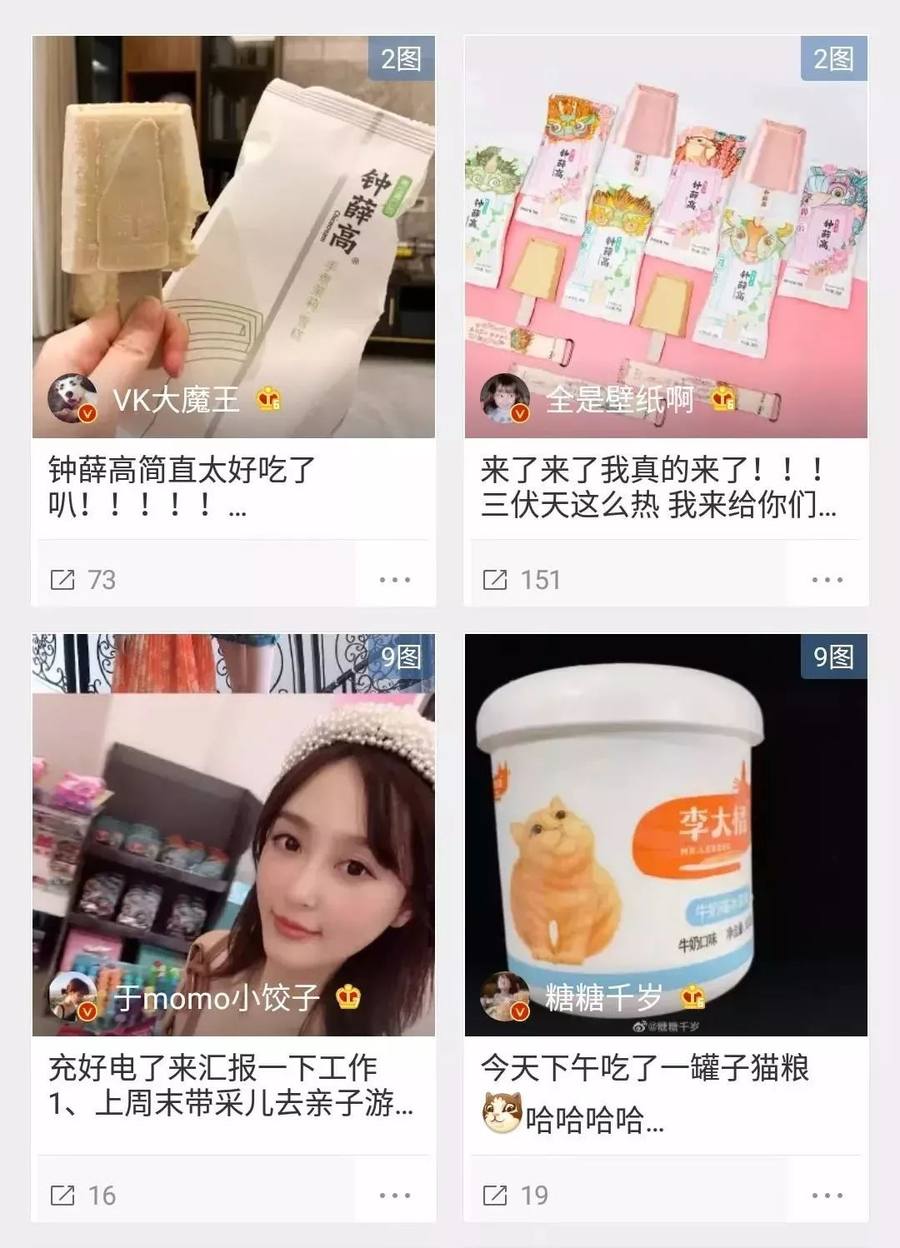Visit 糖糖千岁's profile via the username
Screen dimensions: 900x1248
click(604, 997)
